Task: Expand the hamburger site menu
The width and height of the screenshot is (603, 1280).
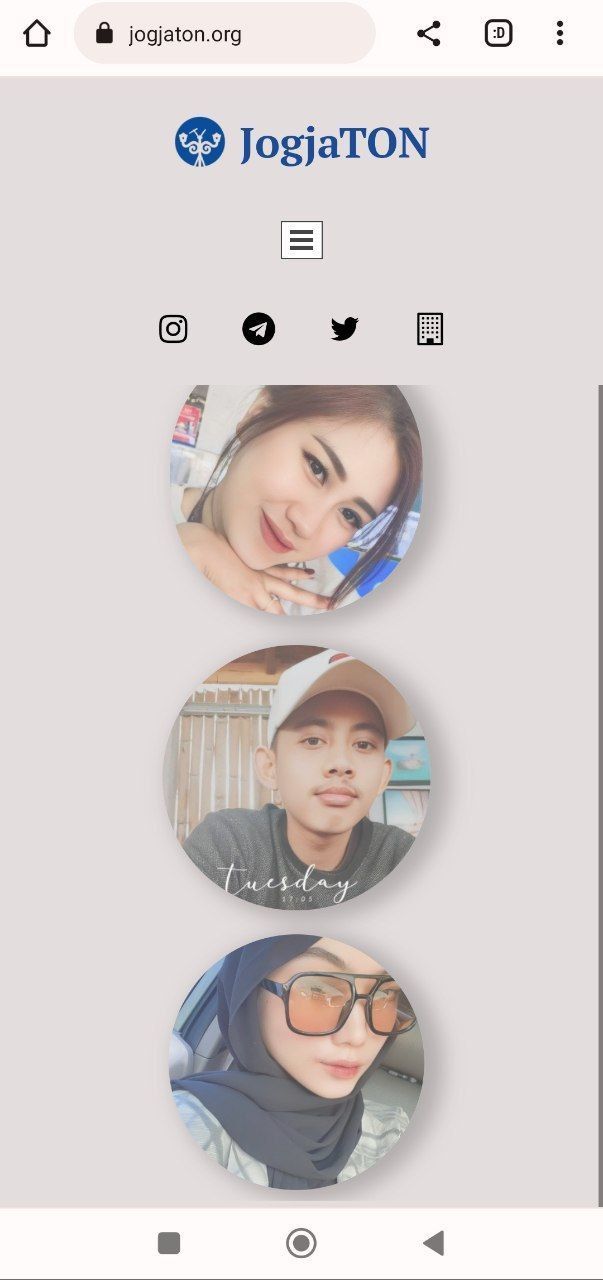Action: click(x=301, y=240)
